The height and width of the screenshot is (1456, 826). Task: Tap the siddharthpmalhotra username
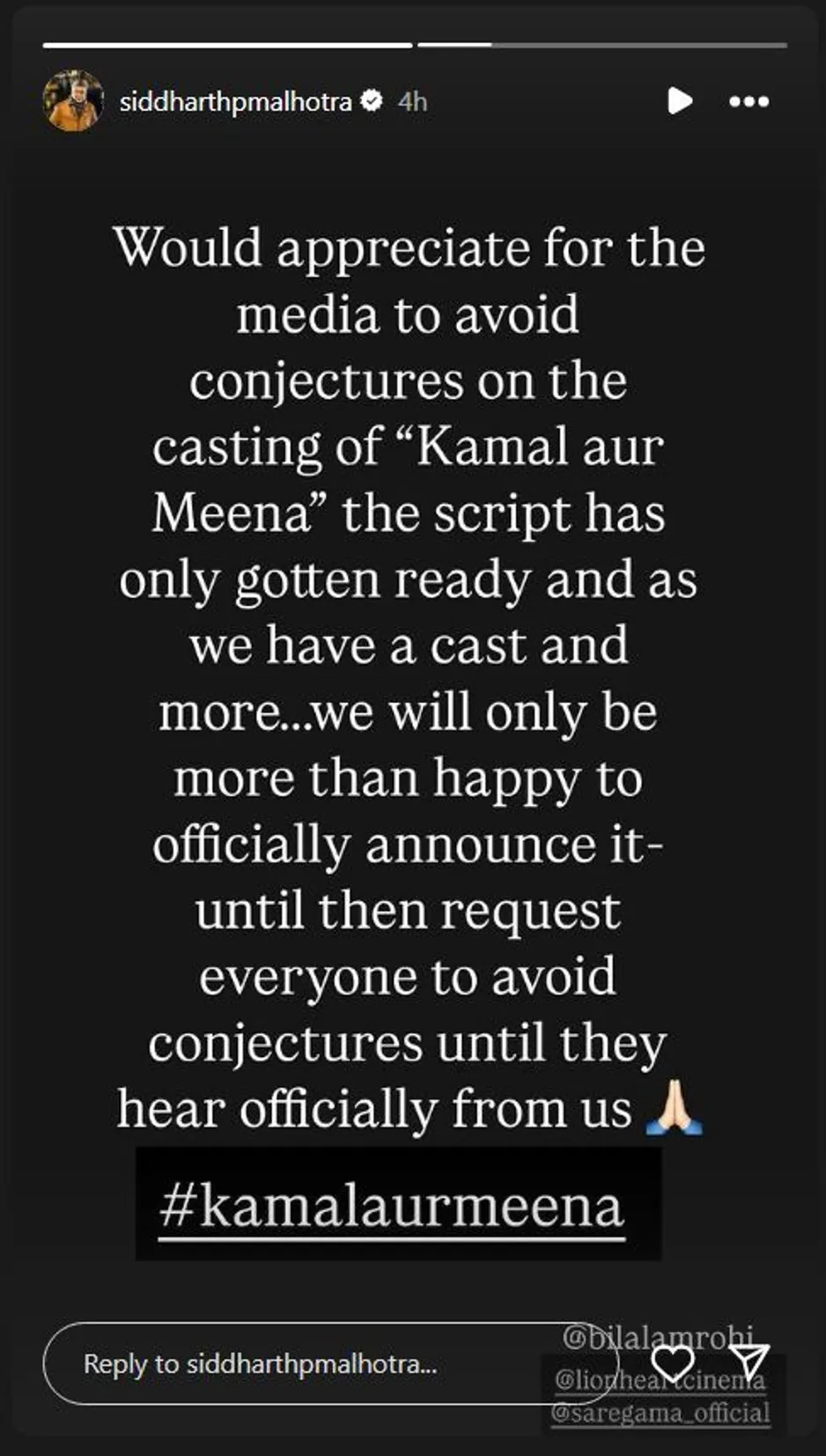click(235, 102)
